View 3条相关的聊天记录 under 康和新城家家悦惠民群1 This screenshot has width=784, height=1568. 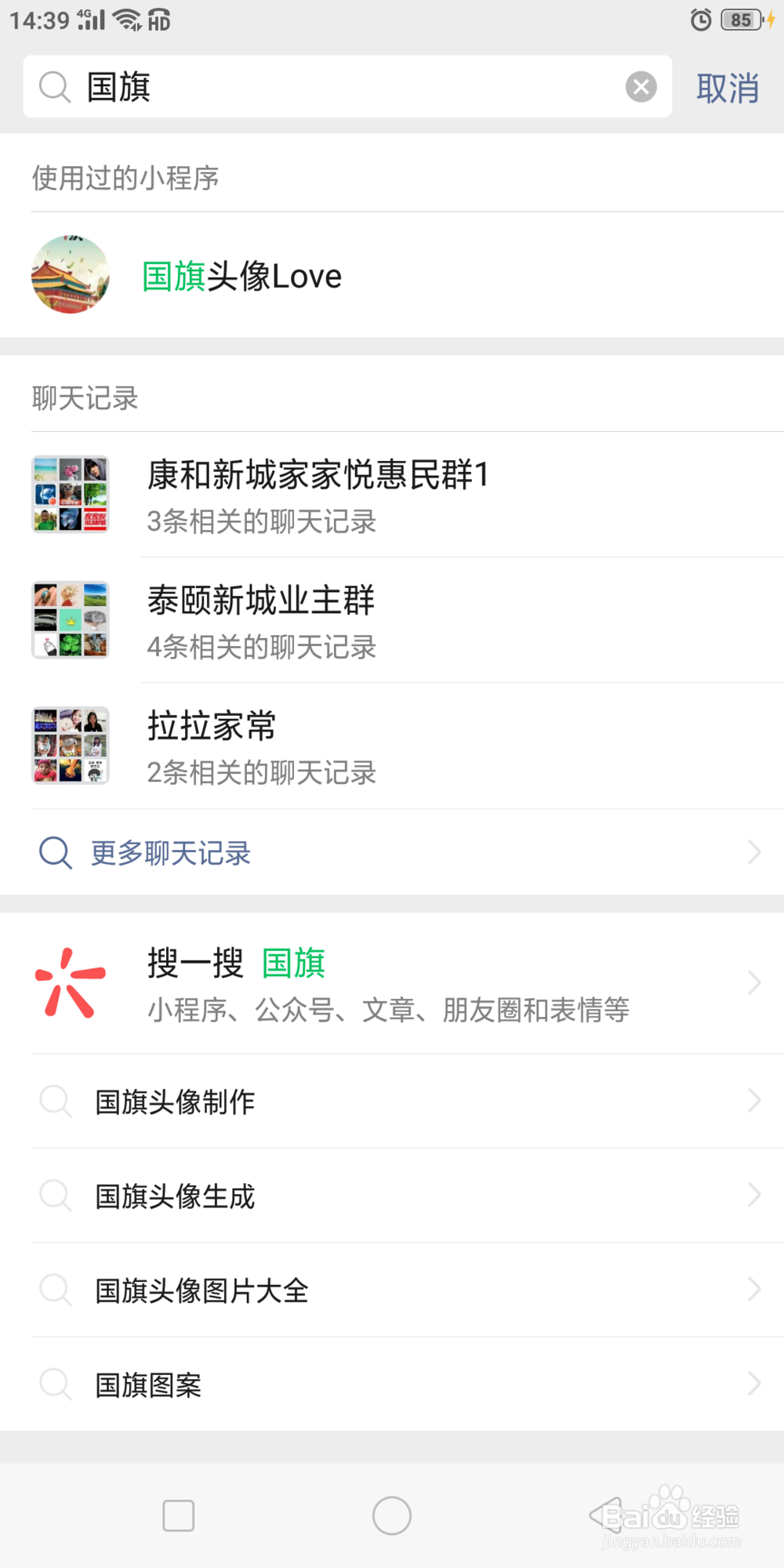262,522
